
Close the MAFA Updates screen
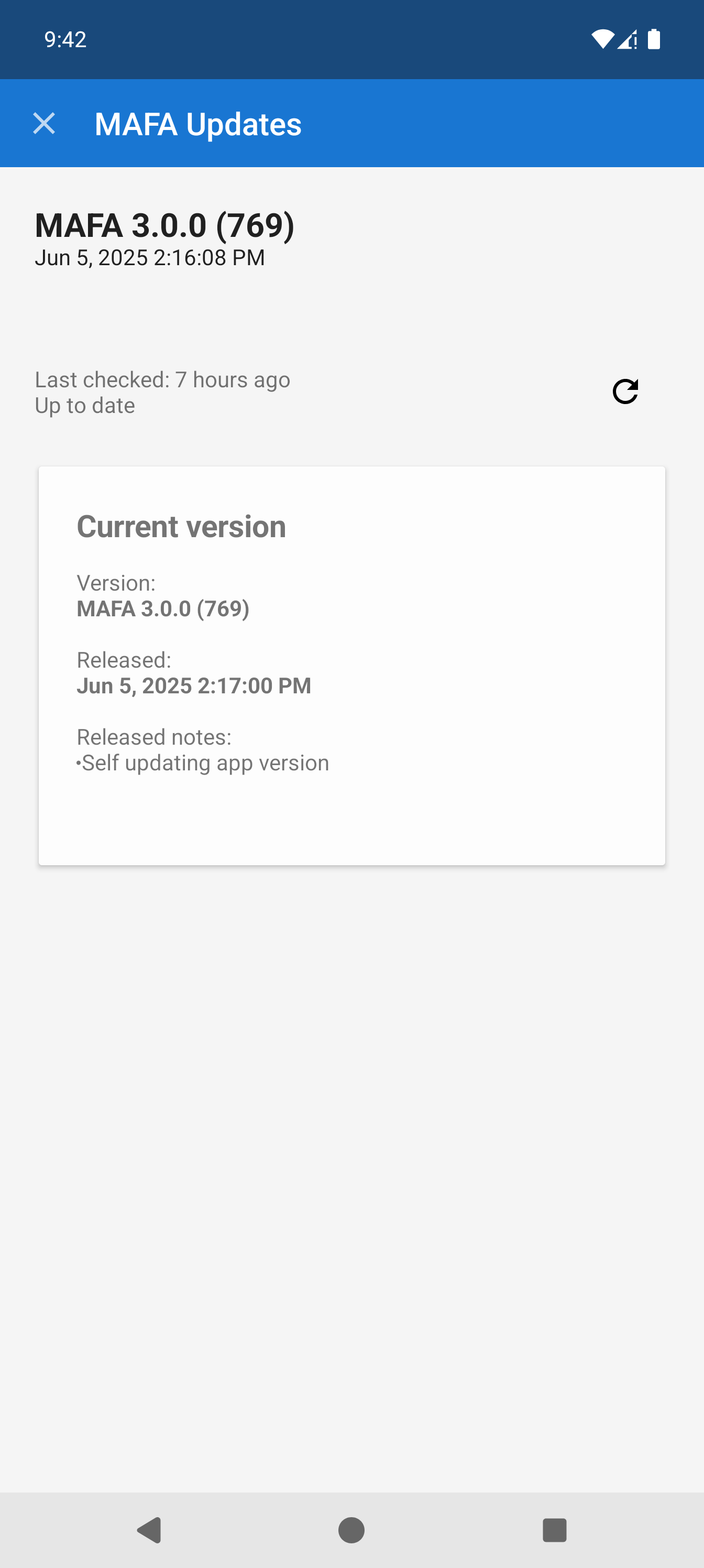click(x=44, y=124)
